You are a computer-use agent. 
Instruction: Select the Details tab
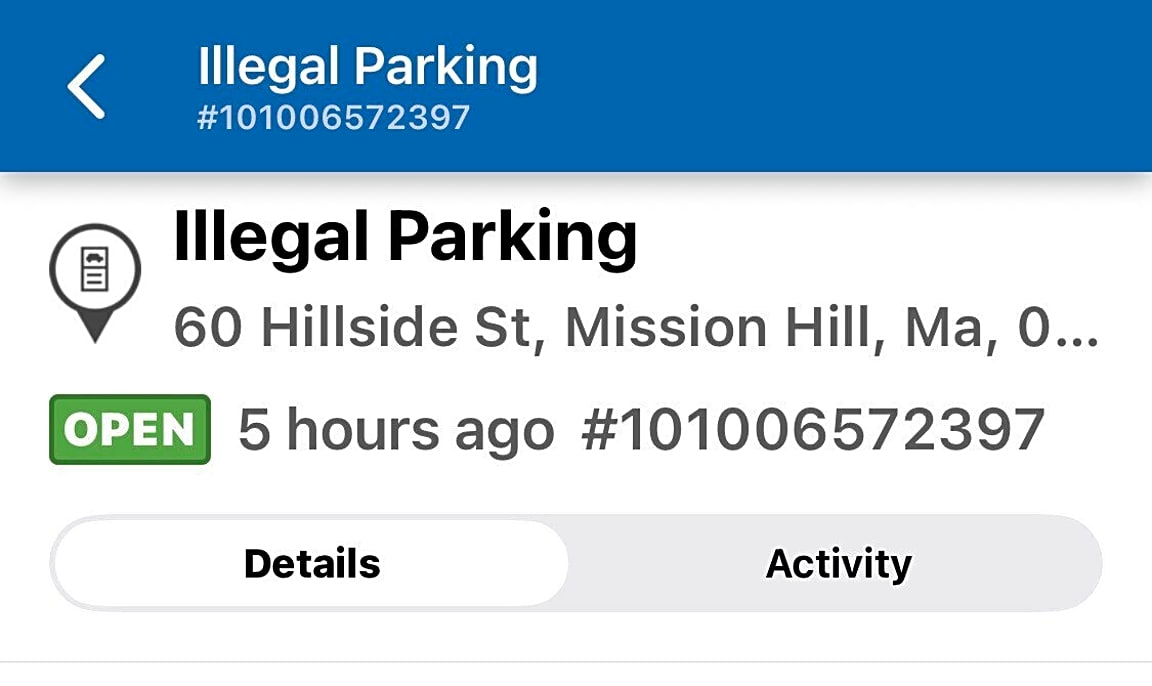[x=312, y=564]
